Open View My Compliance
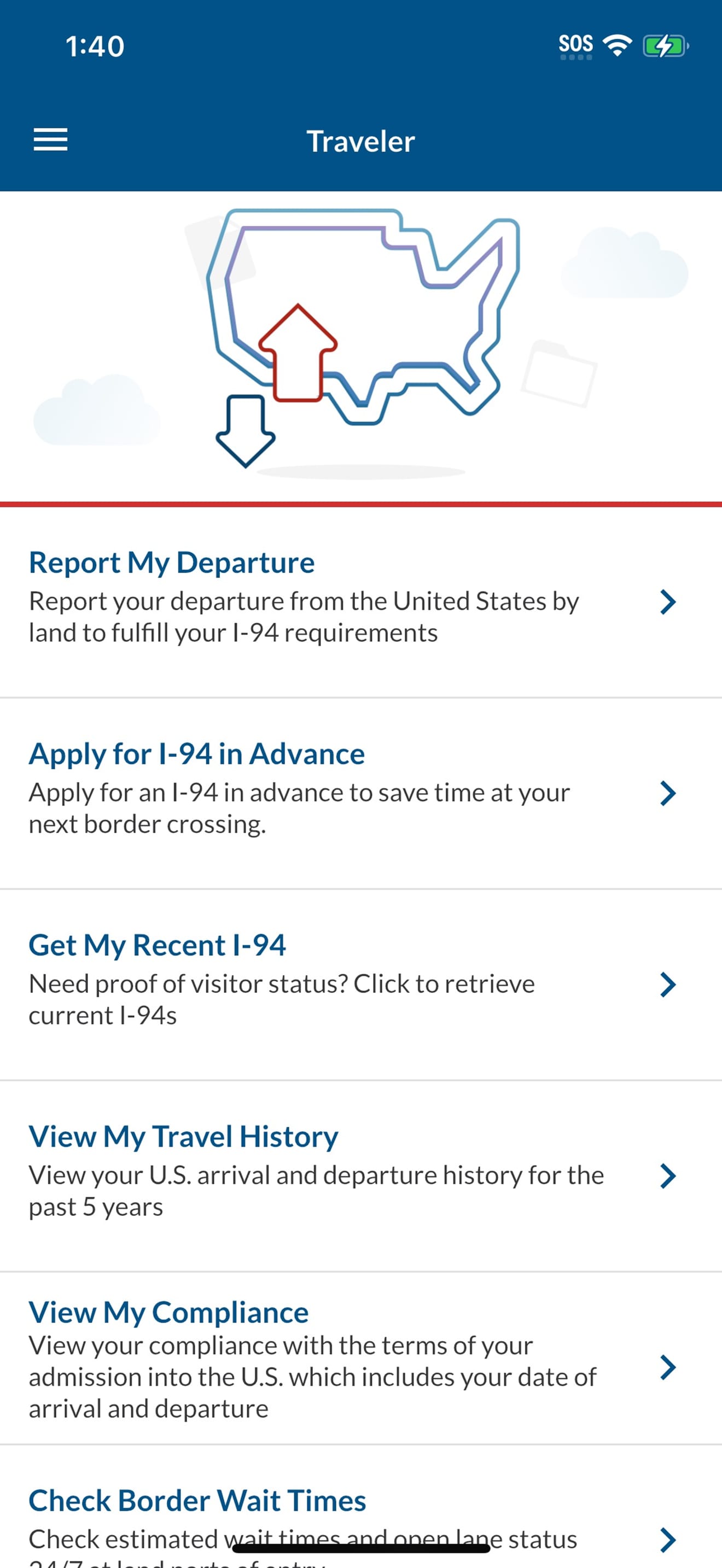722x1568 pixels. pyautogui.click(x=168, y=1312)
